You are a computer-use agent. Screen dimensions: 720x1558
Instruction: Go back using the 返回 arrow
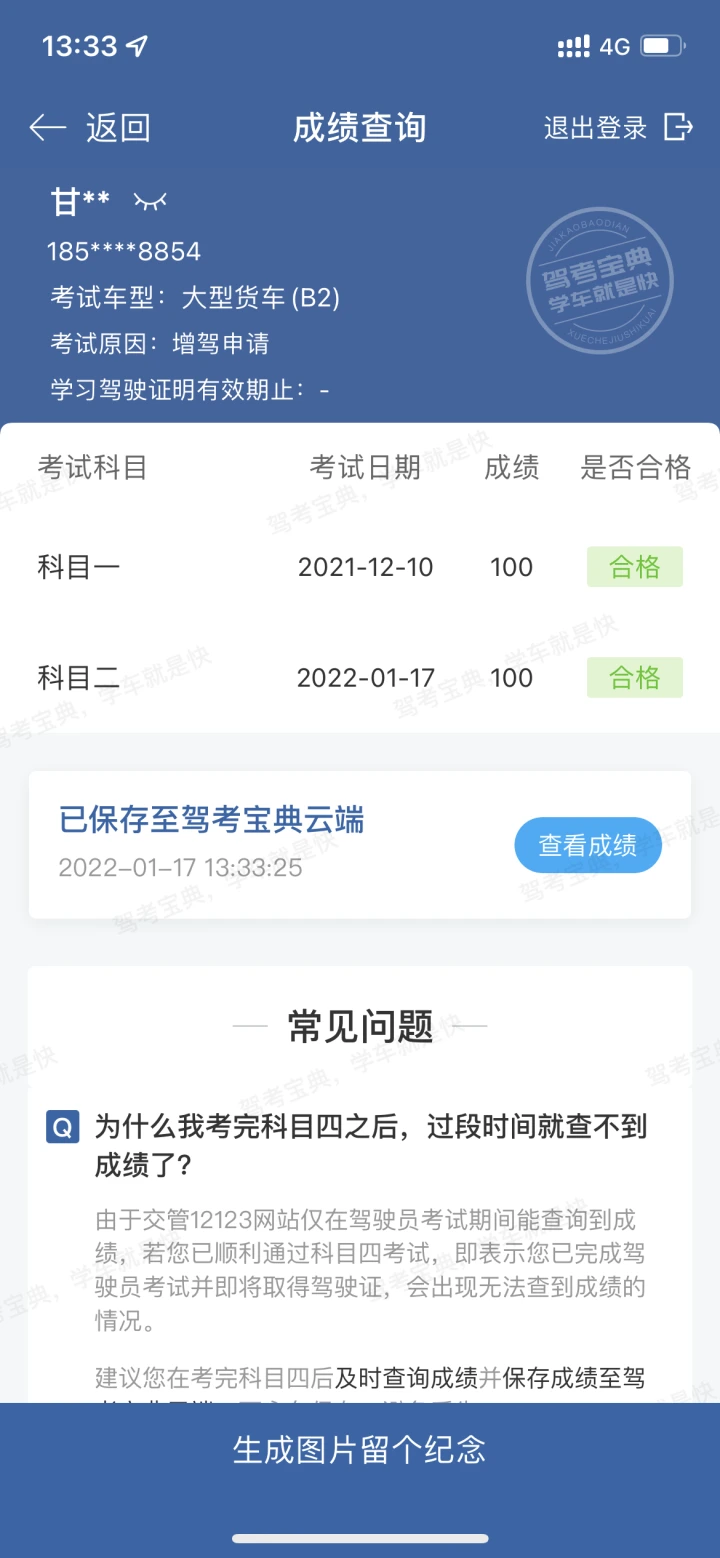pos(88,128)
